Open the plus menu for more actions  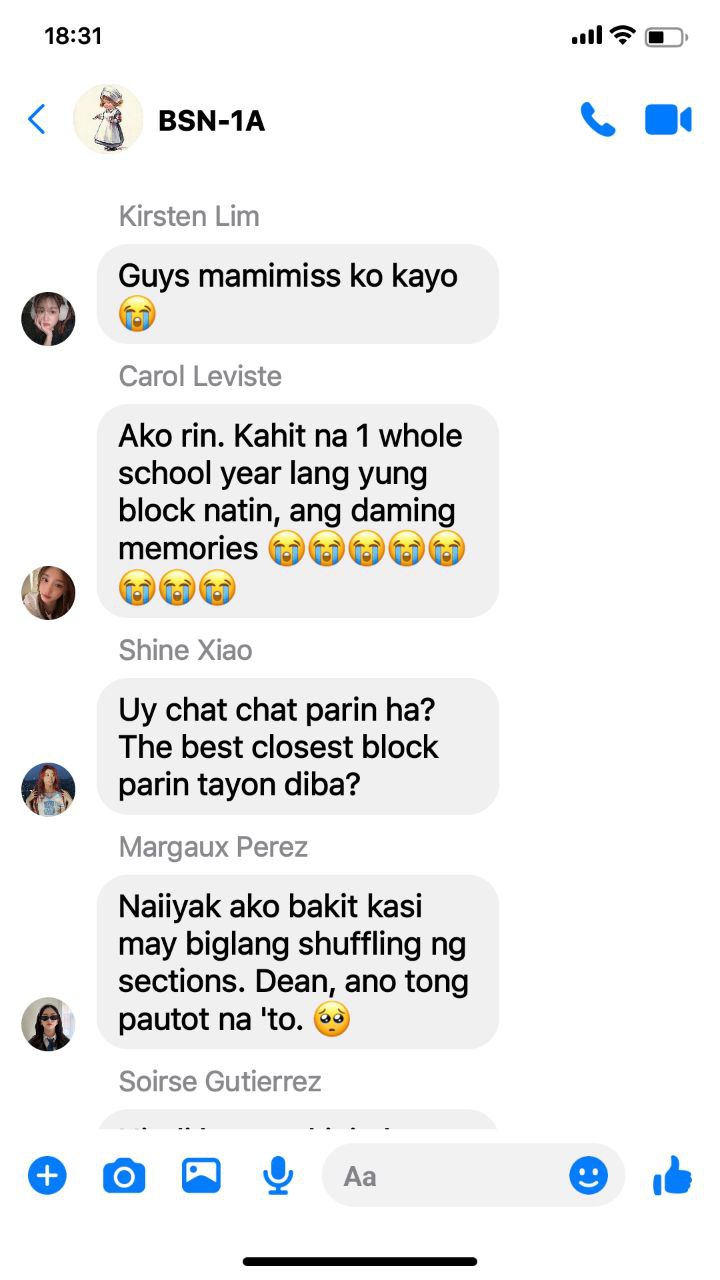pos(46,1176)
